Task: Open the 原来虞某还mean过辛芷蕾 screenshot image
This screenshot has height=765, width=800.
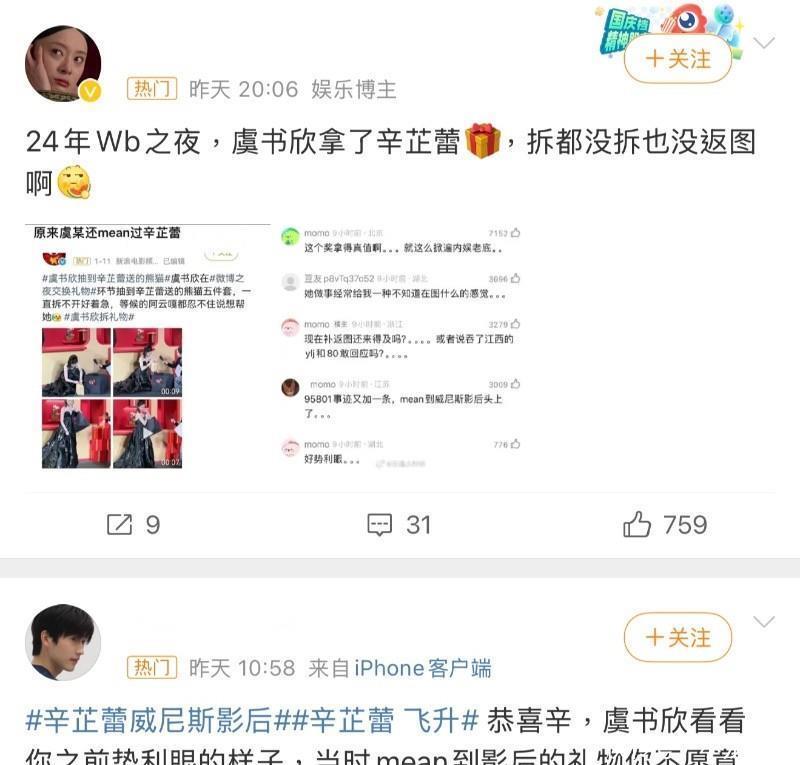Action: (148, 346)
